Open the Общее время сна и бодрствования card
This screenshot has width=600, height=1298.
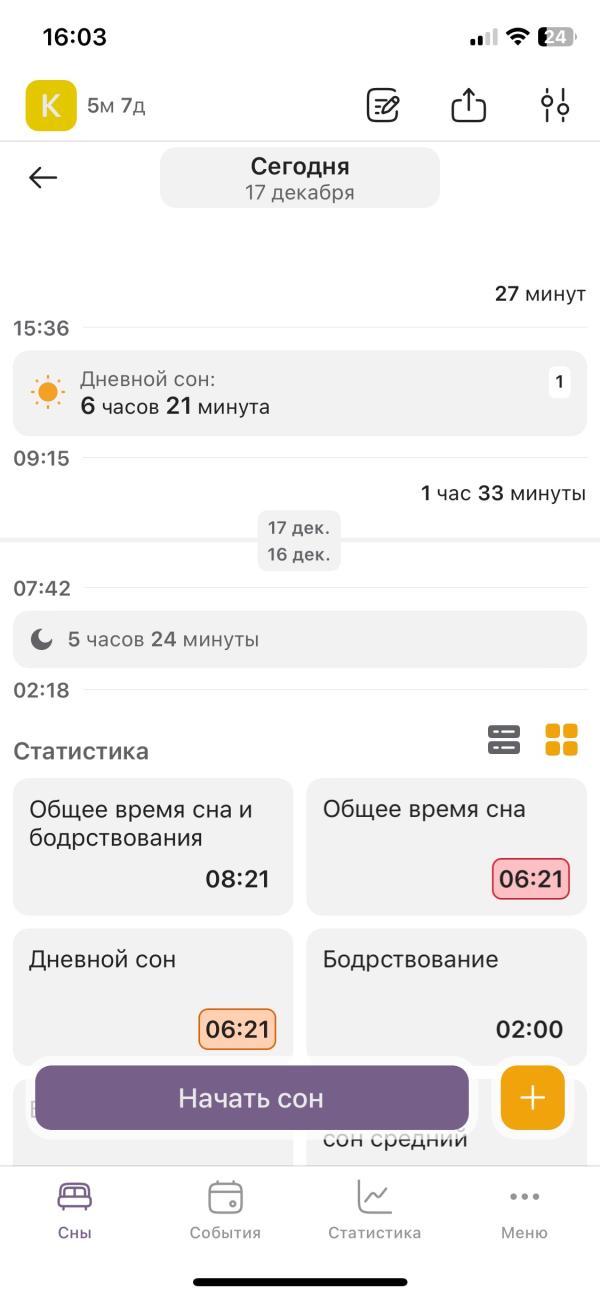(153, 846)
